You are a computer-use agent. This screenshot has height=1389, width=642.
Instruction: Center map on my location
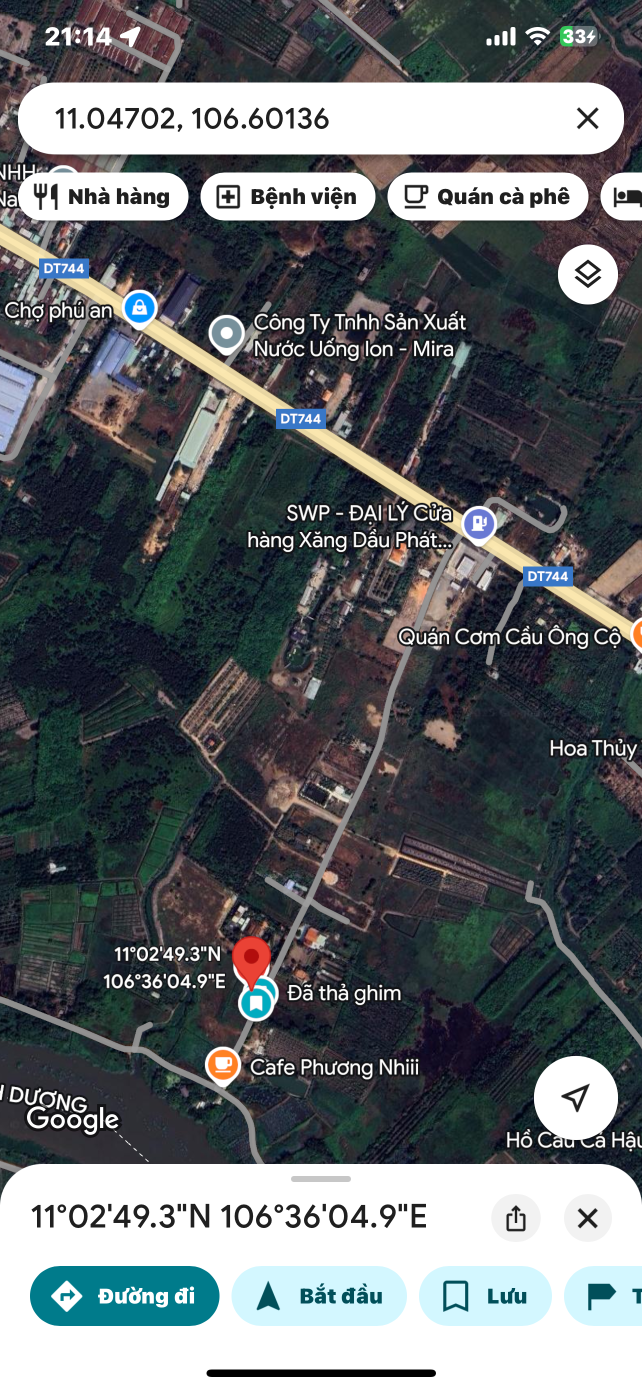click(575, 1098)
